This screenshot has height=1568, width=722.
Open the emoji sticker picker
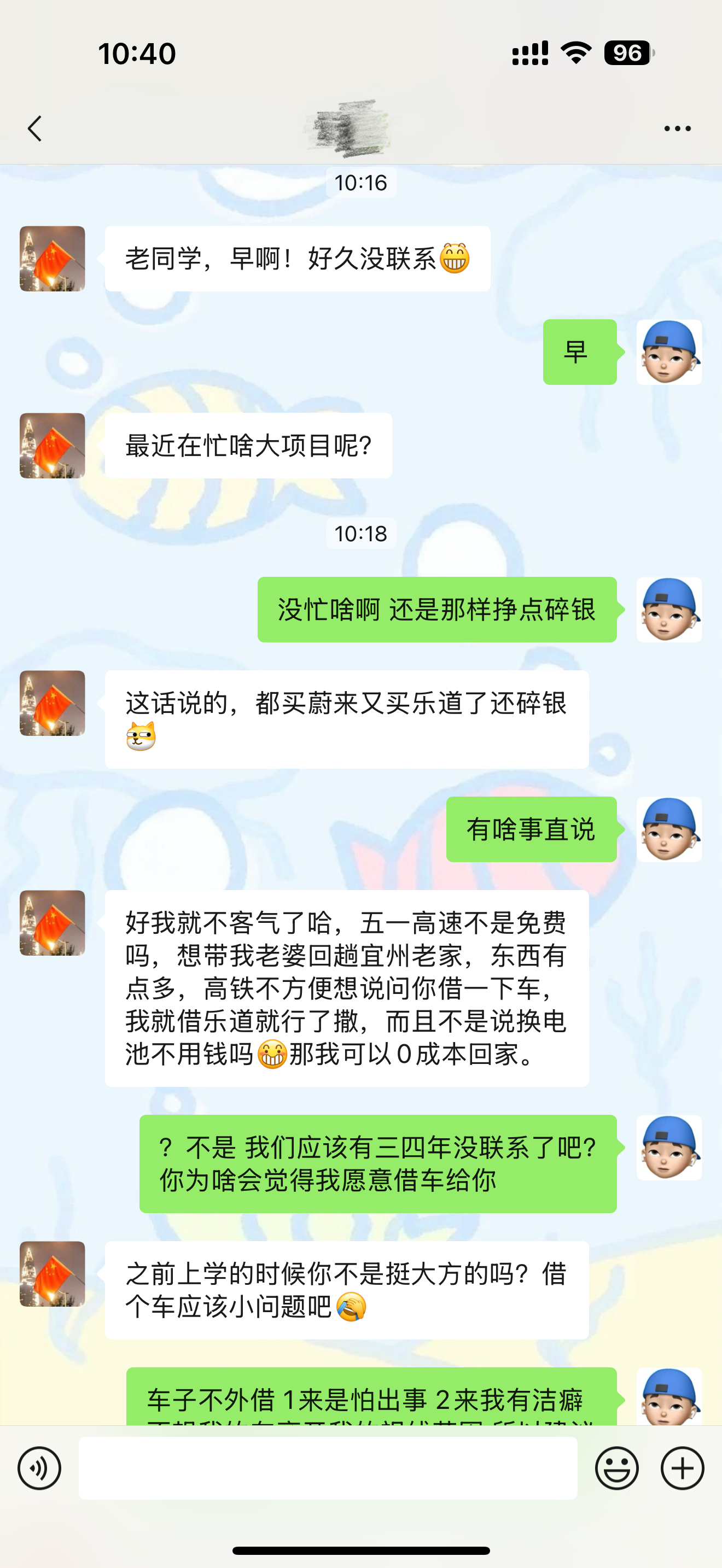click(x=616, y=1468)
